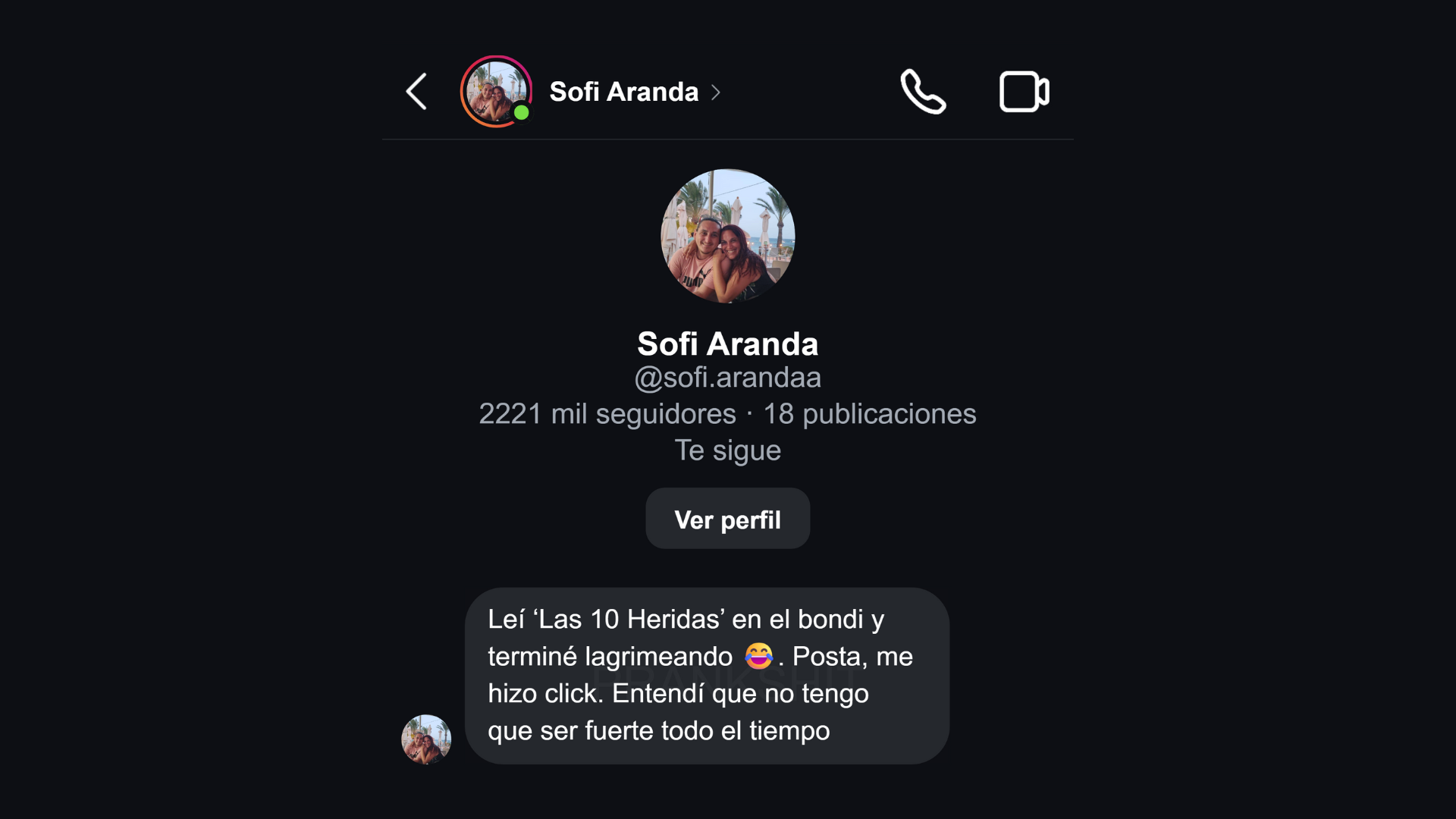Start a voice call with Sofi Aranda

pos(923,92)
